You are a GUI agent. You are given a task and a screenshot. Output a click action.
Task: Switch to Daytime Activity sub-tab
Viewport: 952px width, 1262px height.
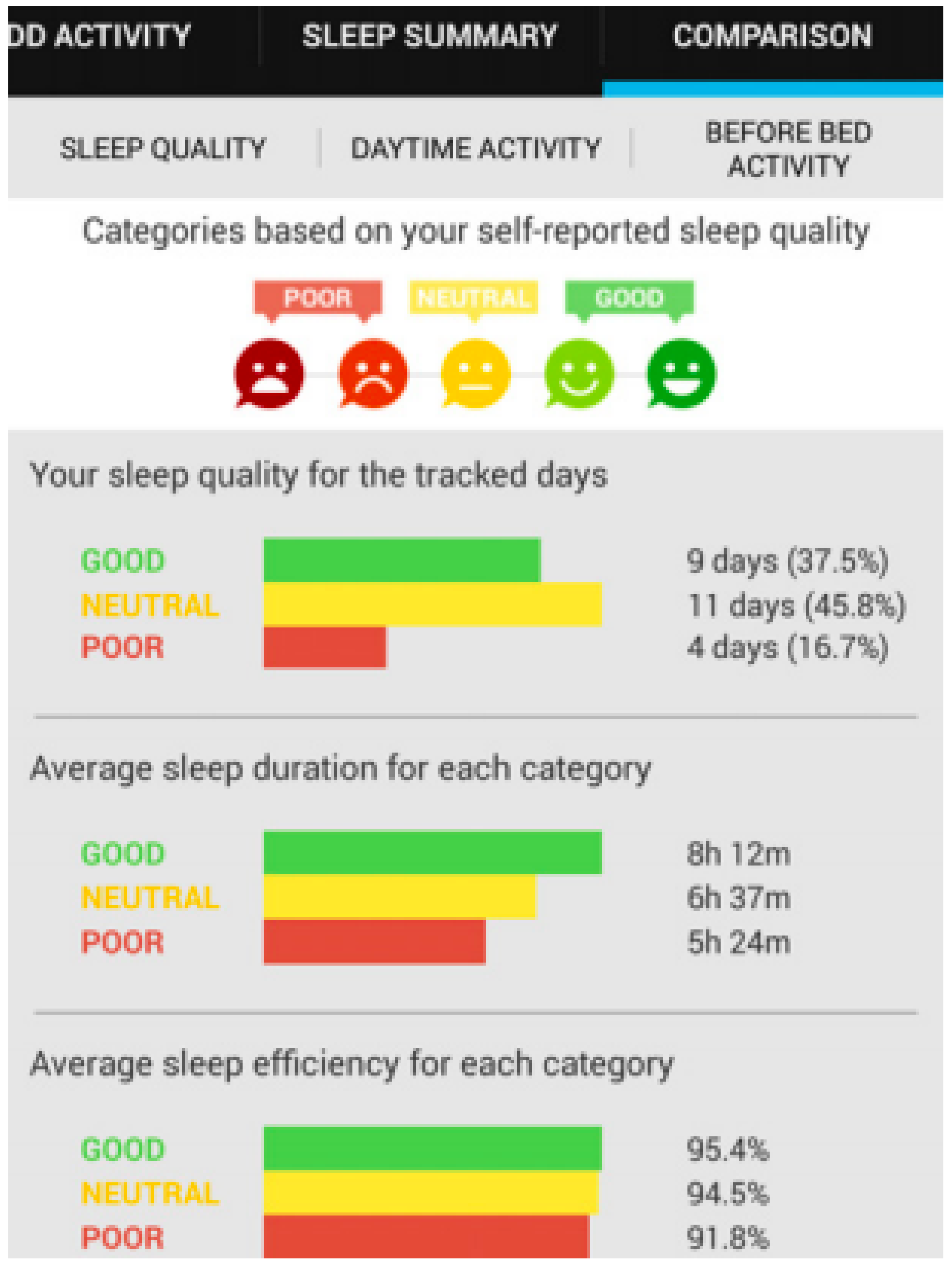475,148
